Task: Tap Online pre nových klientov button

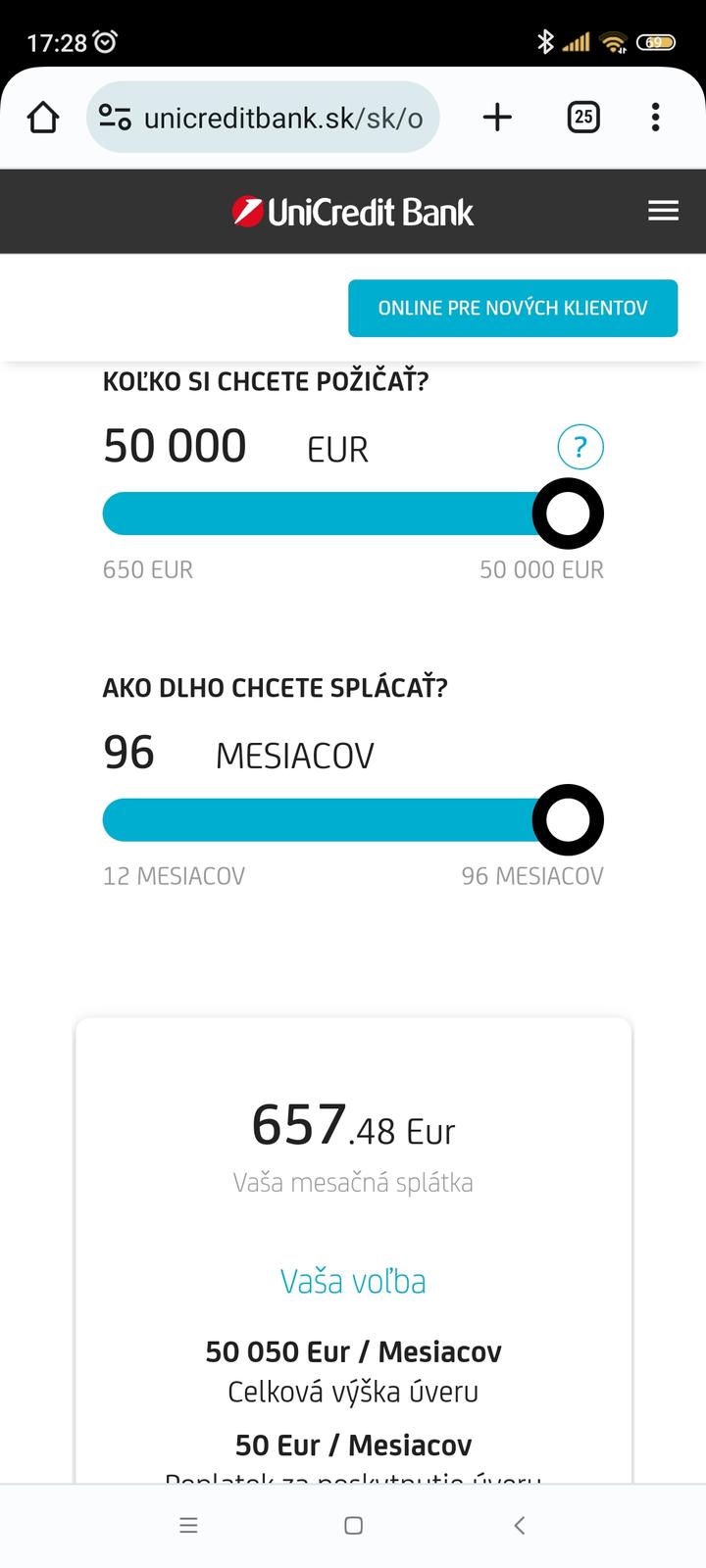Action: click(513, 308)
